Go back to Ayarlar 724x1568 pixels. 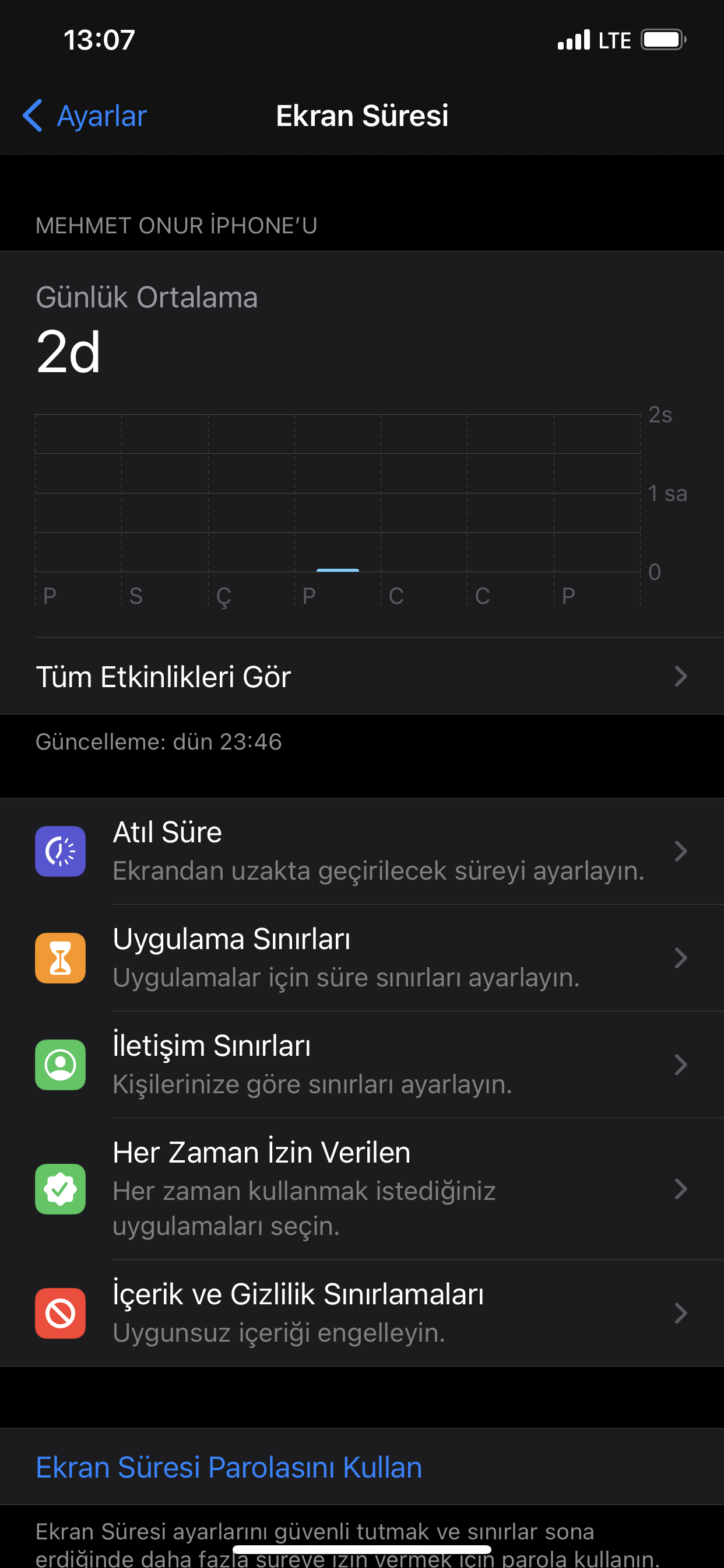(x=85, y=116)
